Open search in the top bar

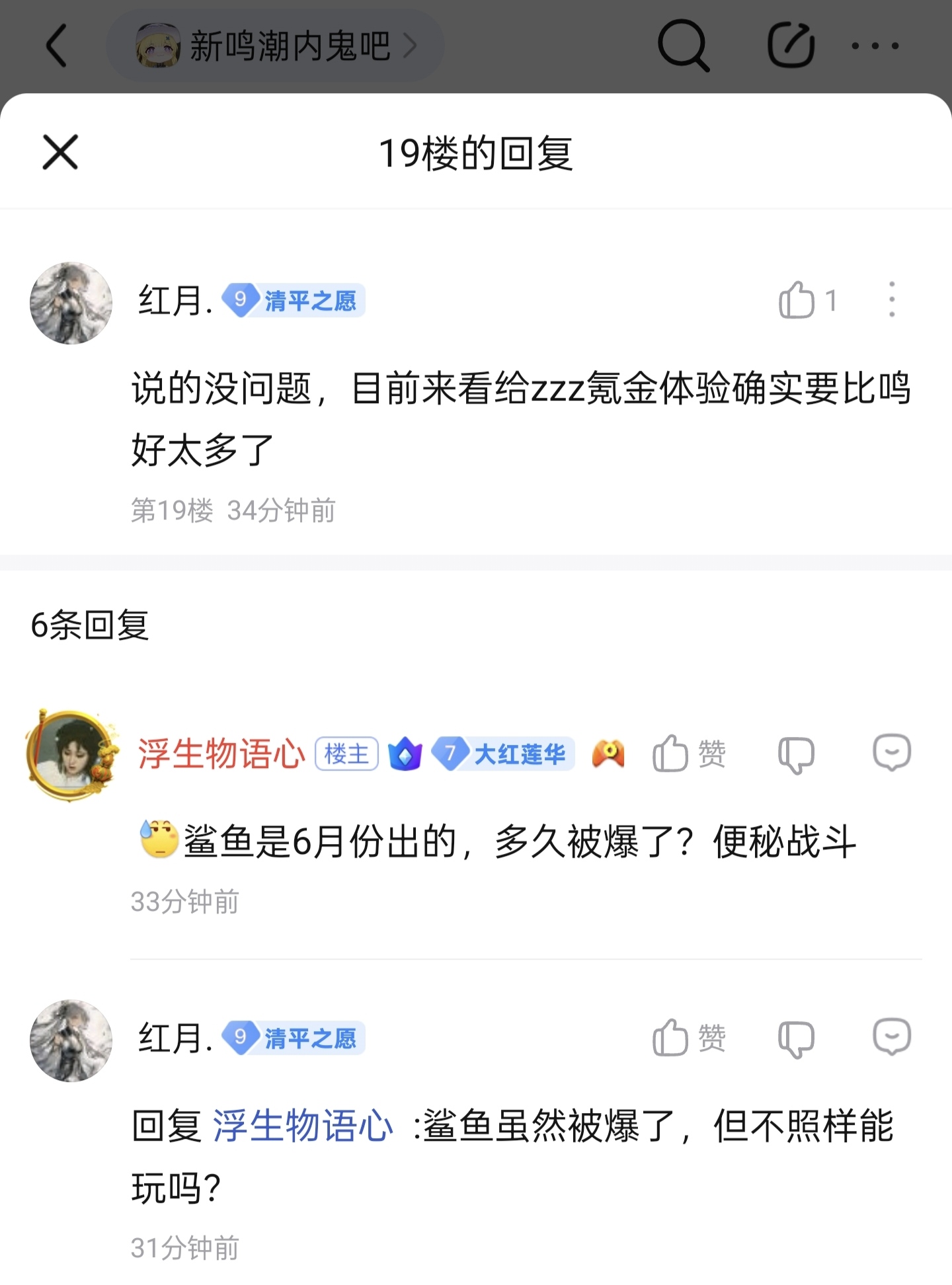click(x=683, y=46)
